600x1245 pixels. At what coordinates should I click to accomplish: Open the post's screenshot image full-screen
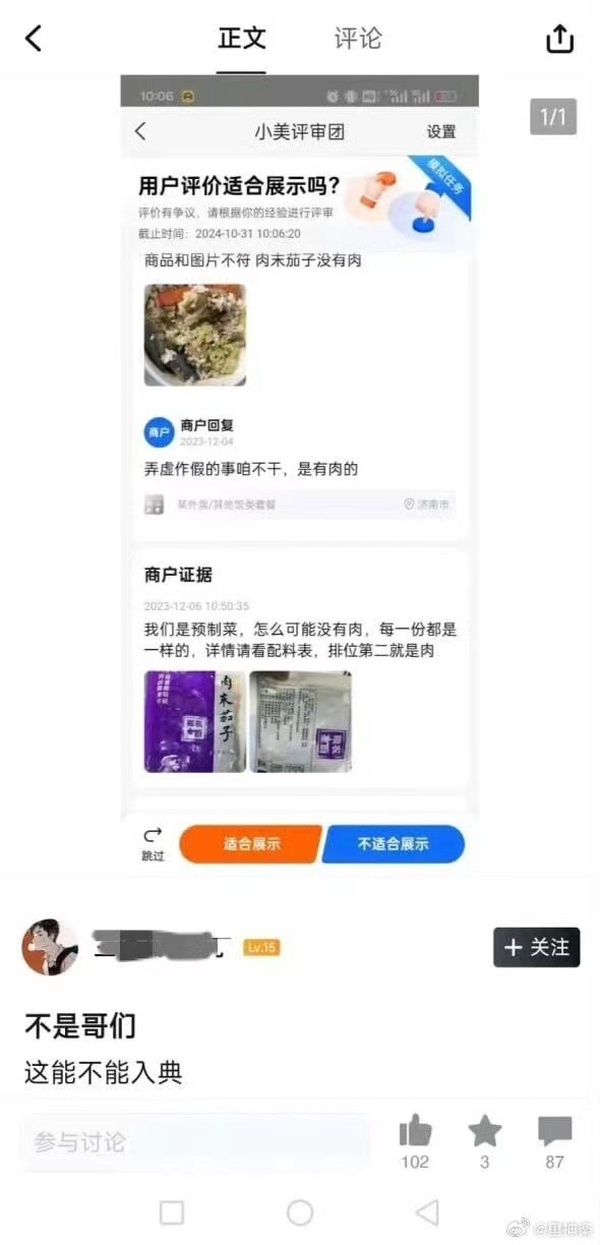point(300,474)
